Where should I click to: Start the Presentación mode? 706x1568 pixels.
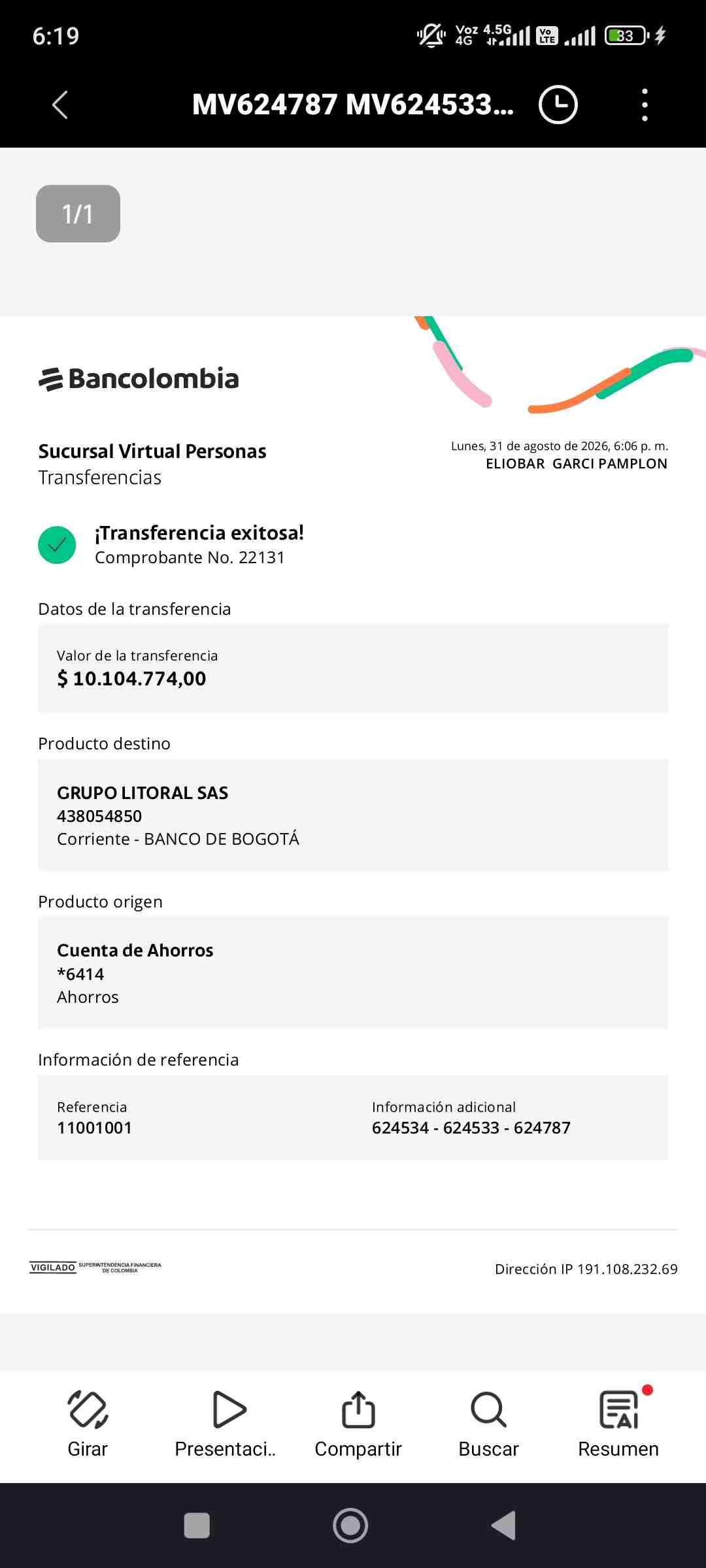(226, 1424)
